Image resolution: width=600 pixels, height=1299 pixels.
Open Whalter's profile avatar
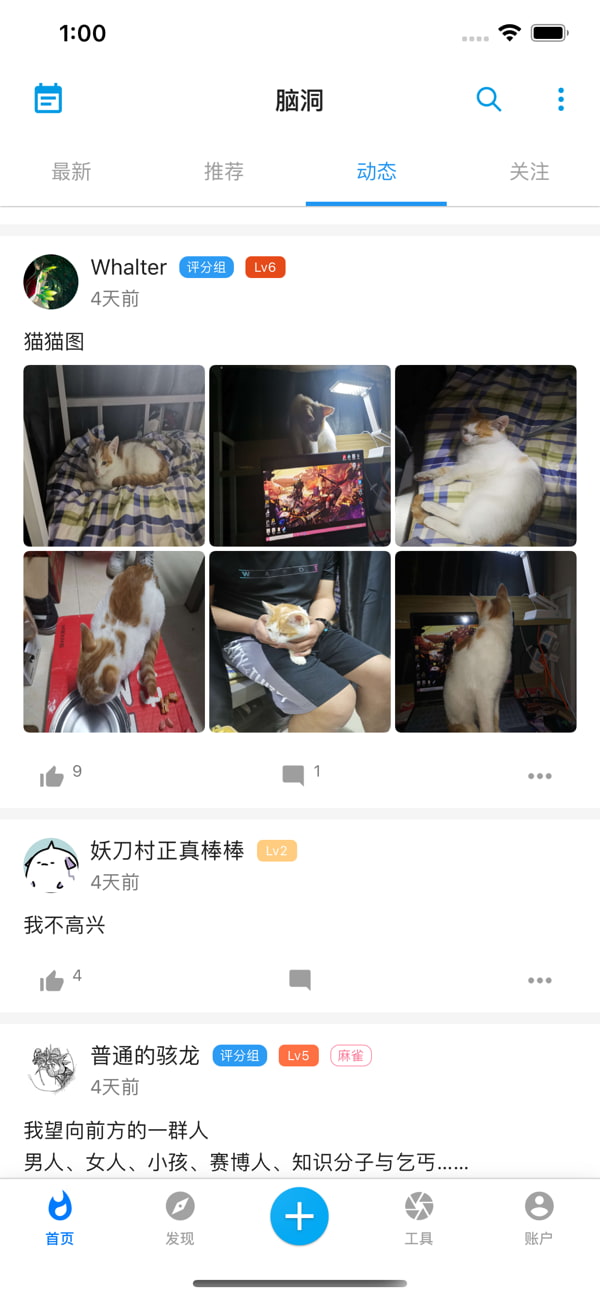point(51,282)
